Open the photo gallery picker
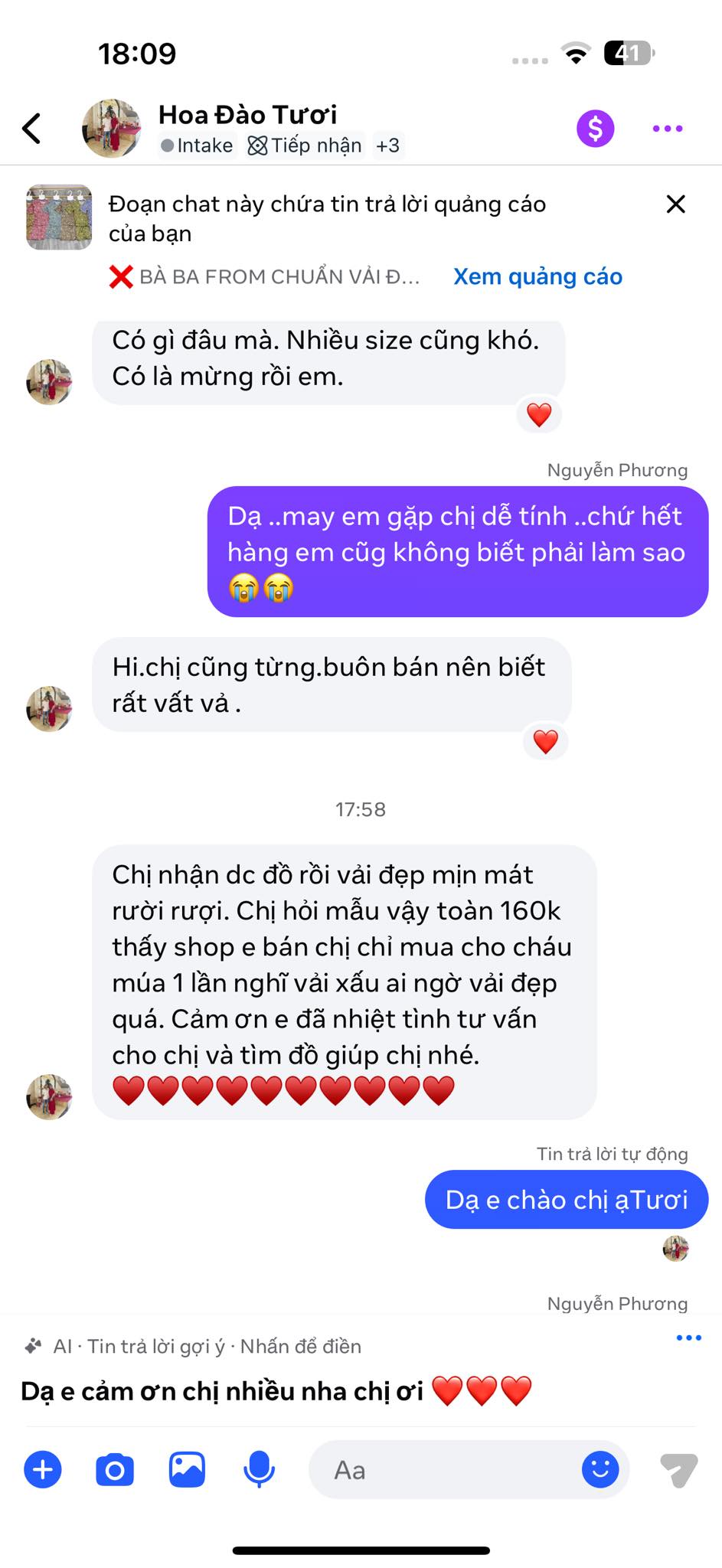This screenshot has height=1568, width=722. pos(187,1470)
